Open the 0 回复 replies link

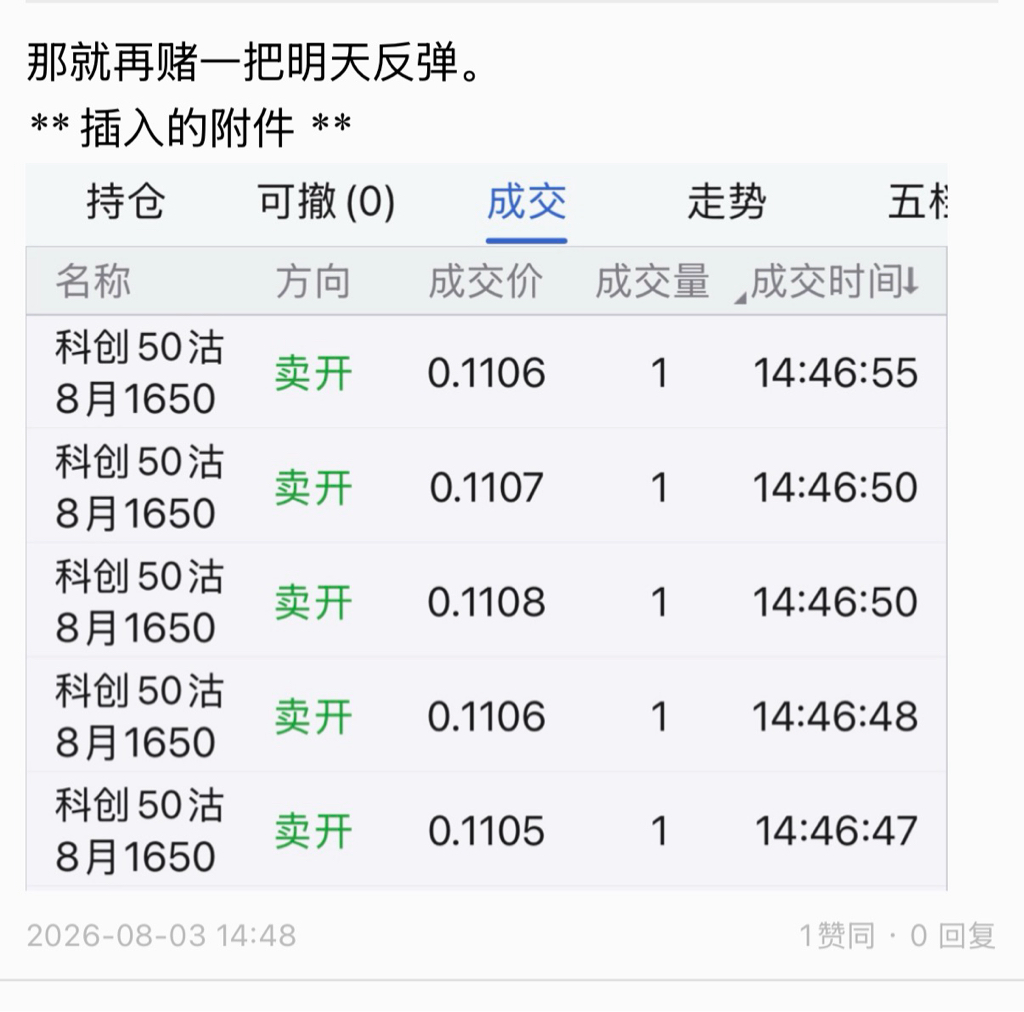(x=953, y=936)
